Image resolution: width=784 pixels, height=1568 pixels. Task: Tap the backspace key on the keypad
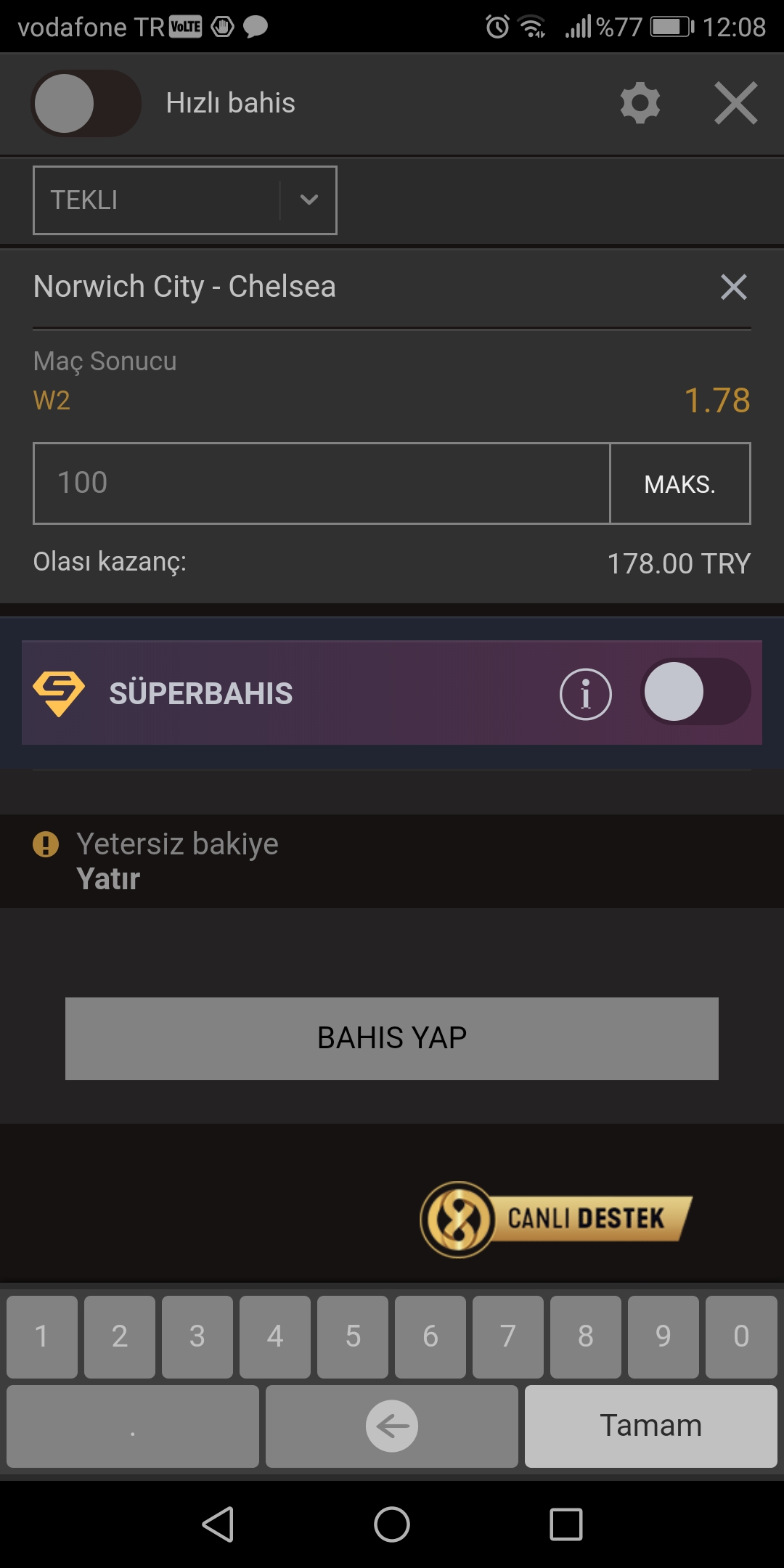click(x=392, y=1426)
